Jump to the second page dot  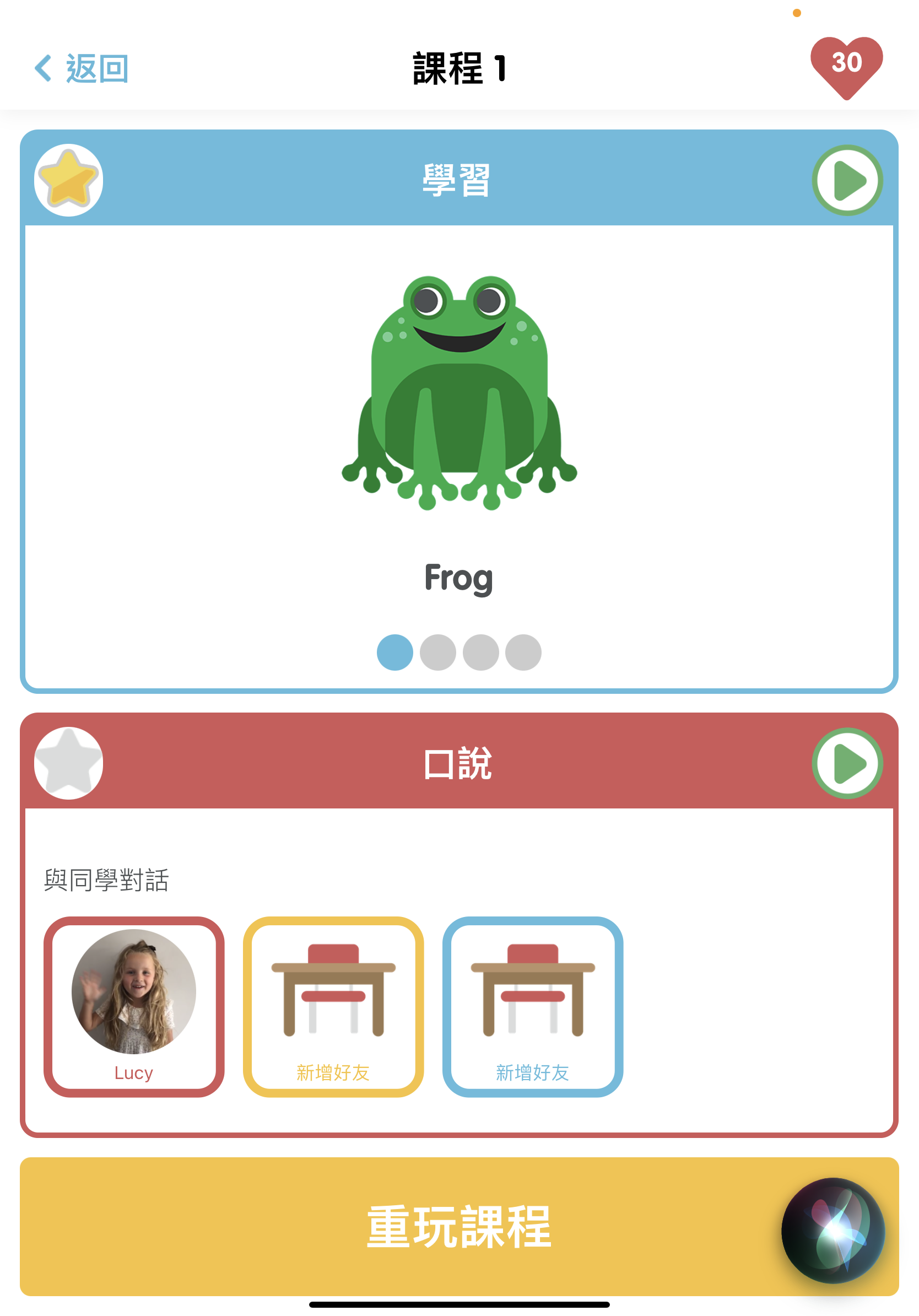coord(437,652)
